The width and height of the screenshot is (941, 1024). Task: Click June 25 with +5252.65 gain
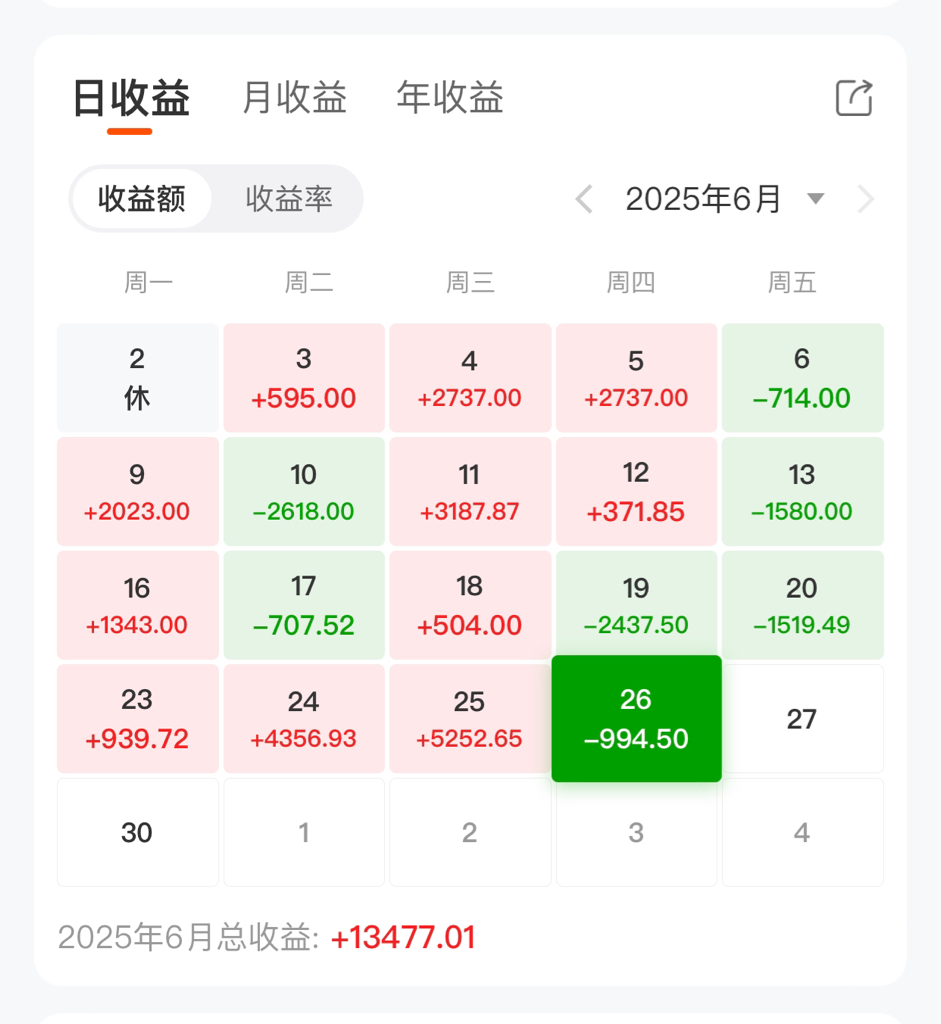(470, 719)
